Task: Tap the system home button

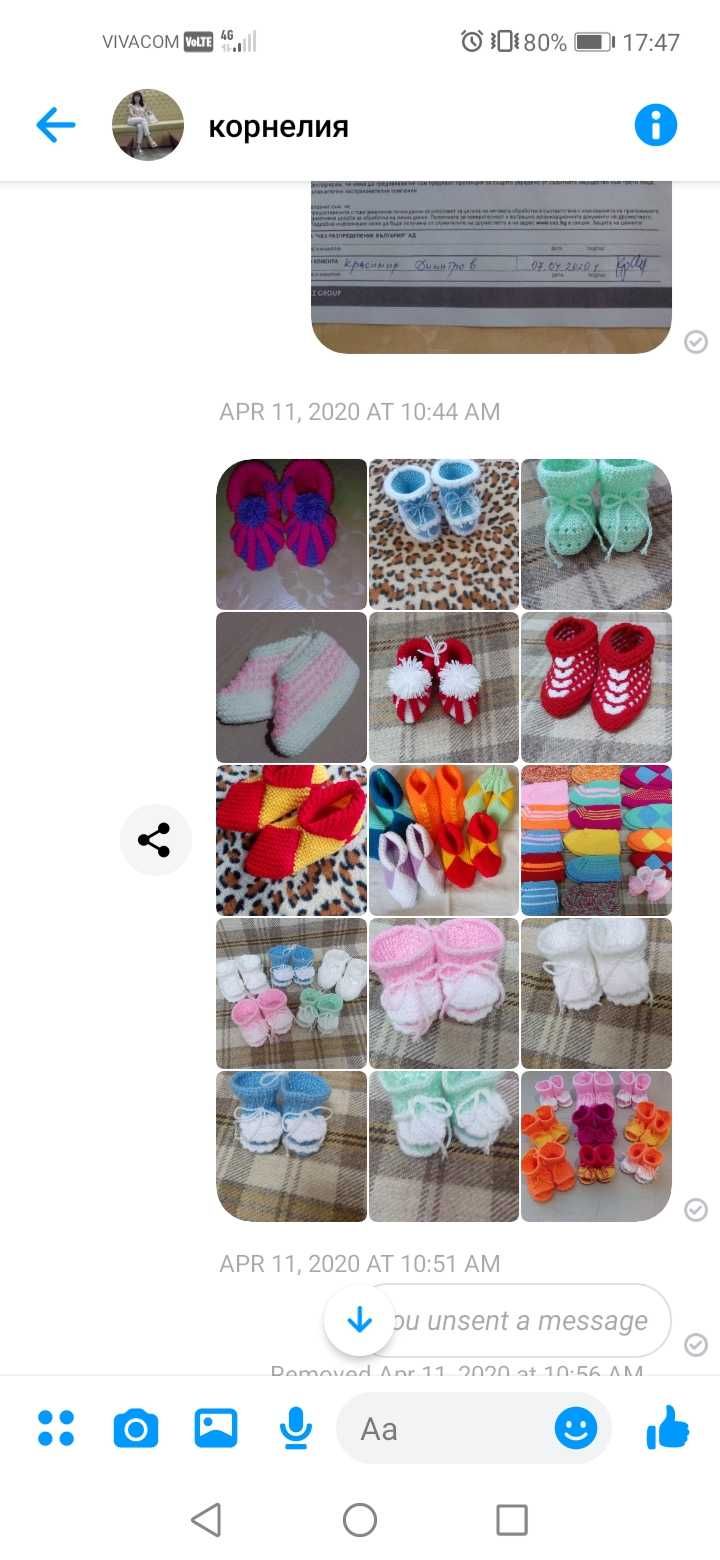Action: [360, 1520]
